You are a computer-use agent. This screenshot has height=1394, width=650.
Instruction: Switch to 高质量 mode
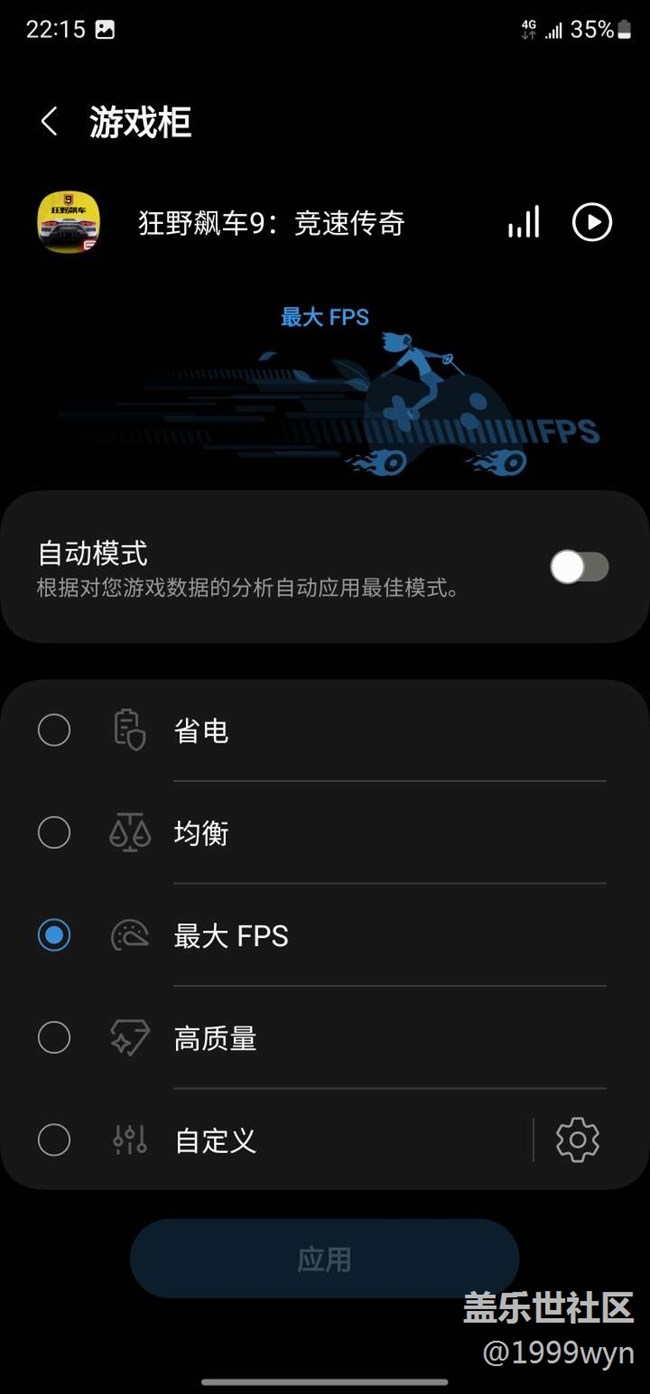point(54,1037)
